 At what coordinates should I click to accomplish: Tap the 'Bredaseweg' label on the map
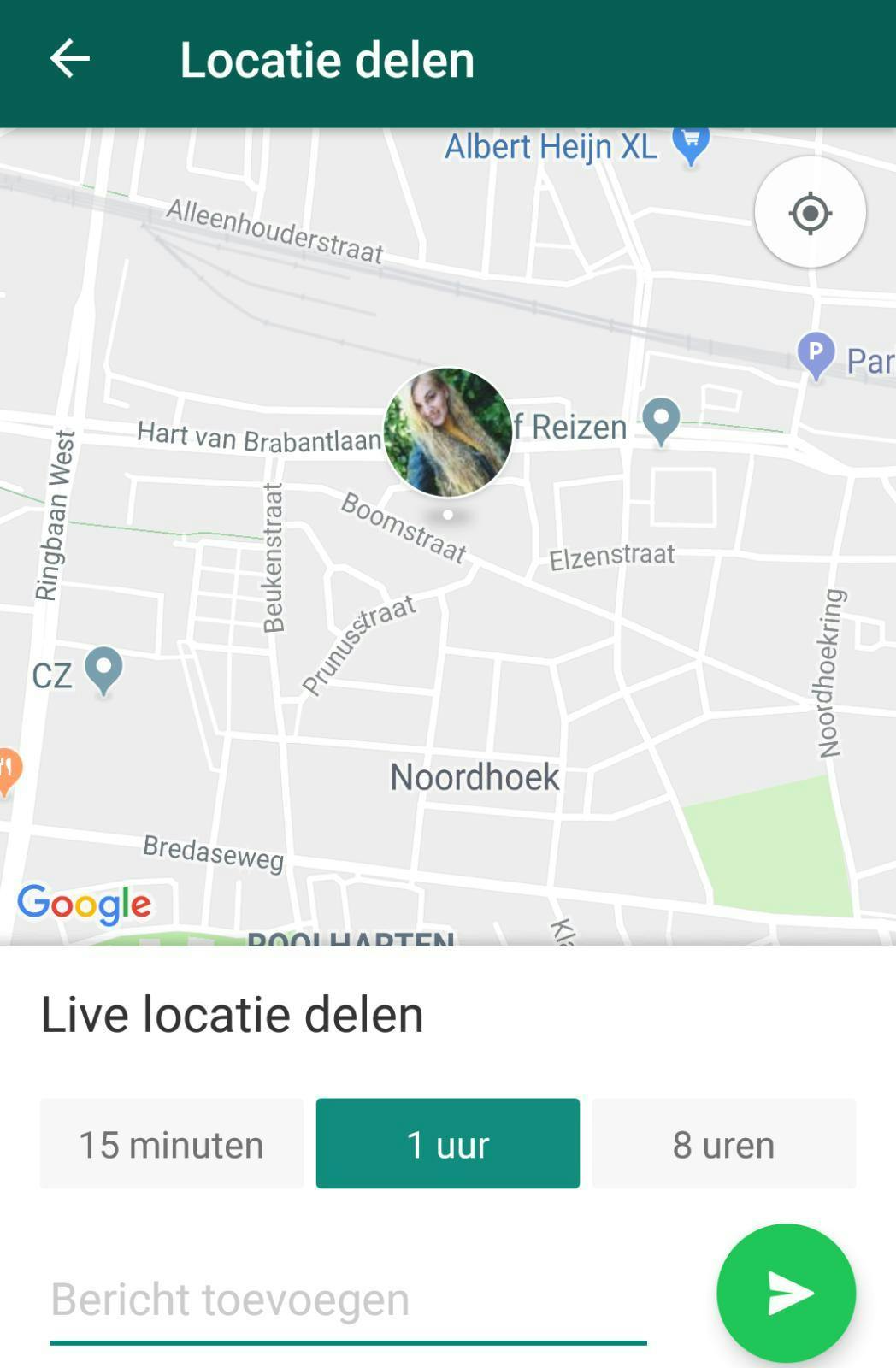click(212, 852)
